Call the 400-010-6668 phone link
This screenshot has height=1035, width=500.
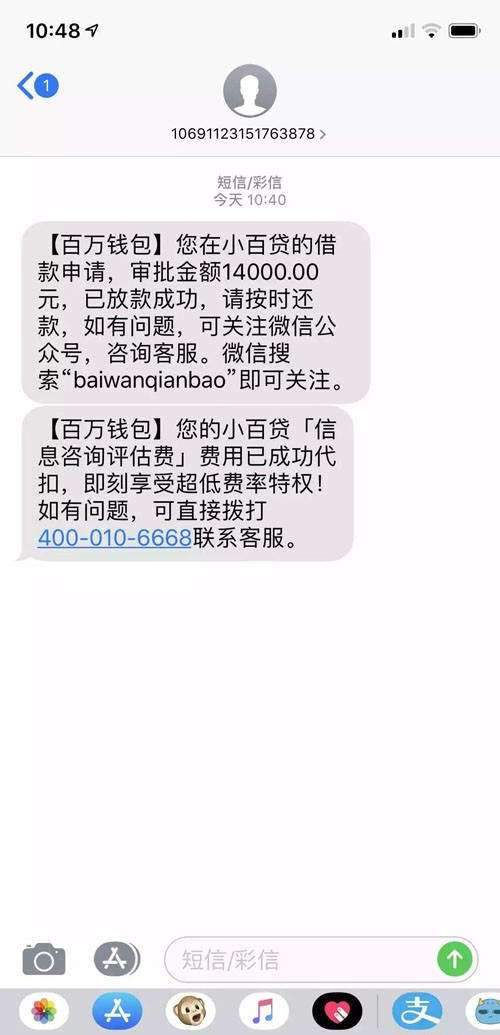click(114, 538)
